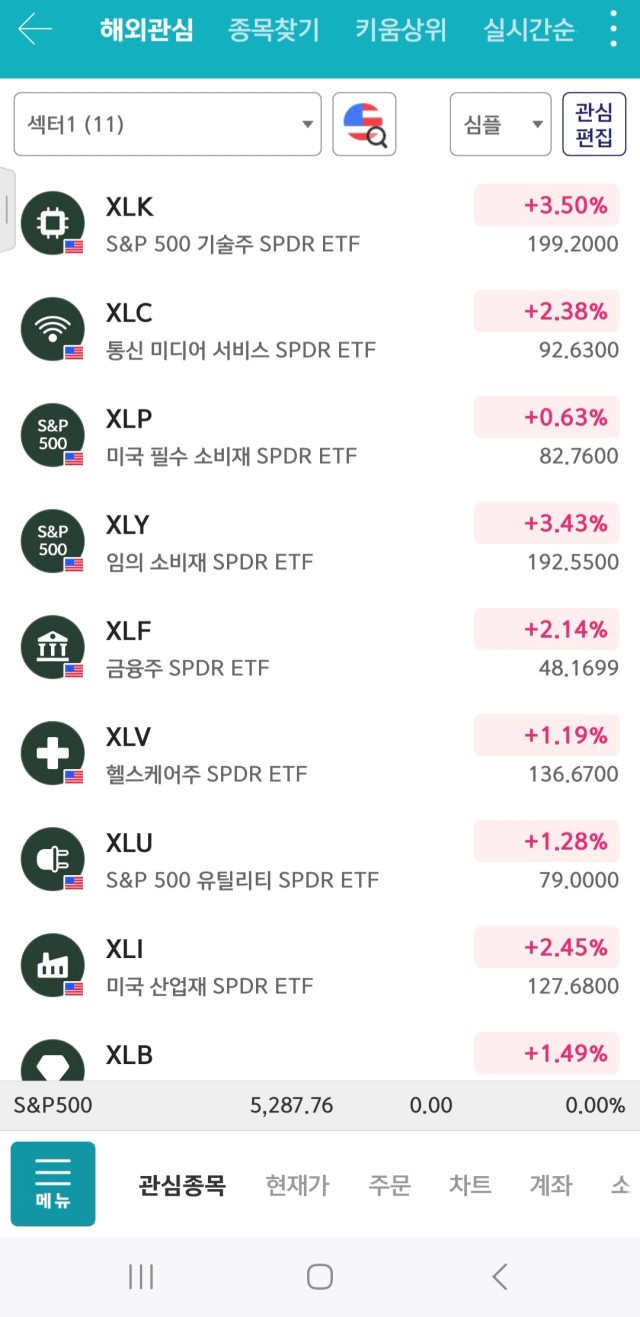View the XLV 헬스케어주 ETF row

320,754
